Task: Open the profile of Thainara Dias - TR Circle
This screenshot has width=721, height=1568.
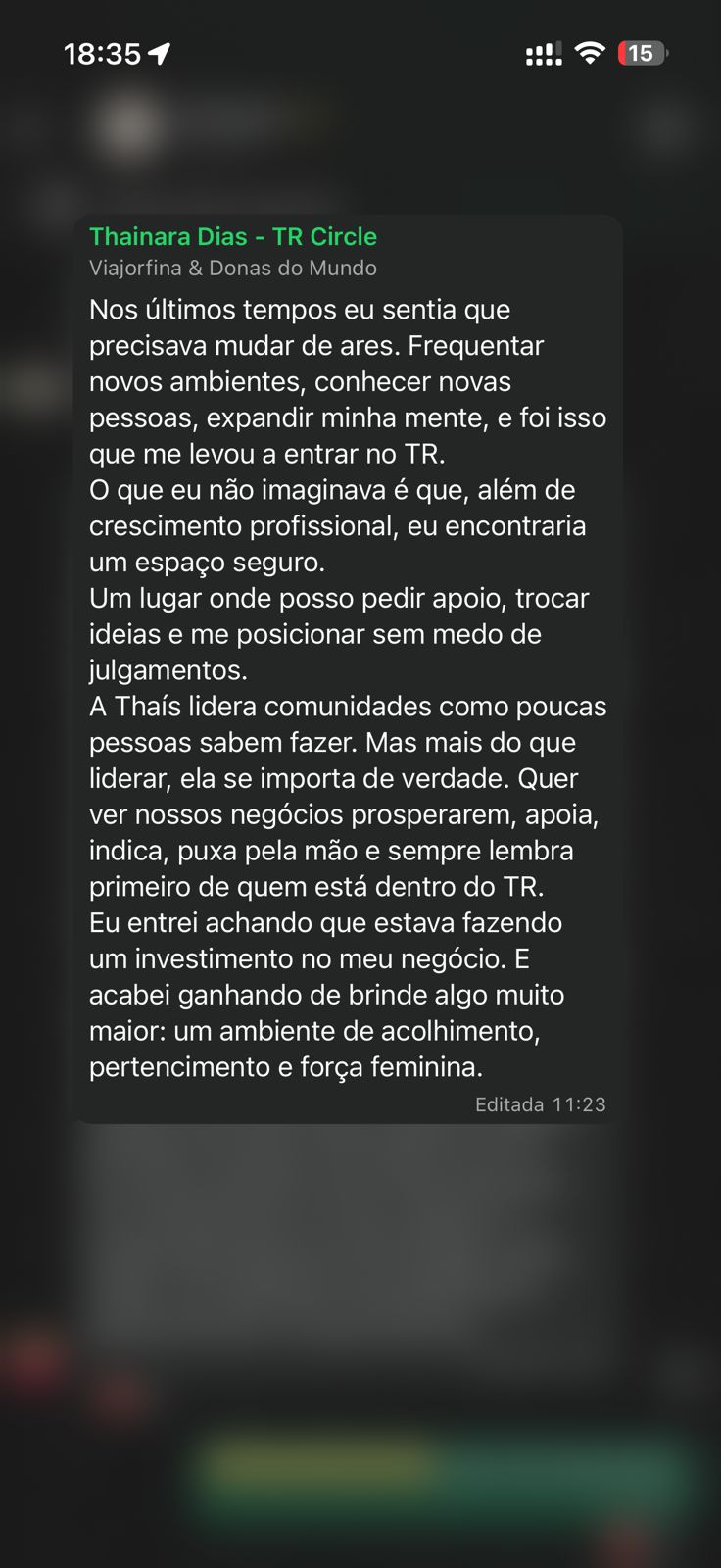Action: (x=233, y=236)
